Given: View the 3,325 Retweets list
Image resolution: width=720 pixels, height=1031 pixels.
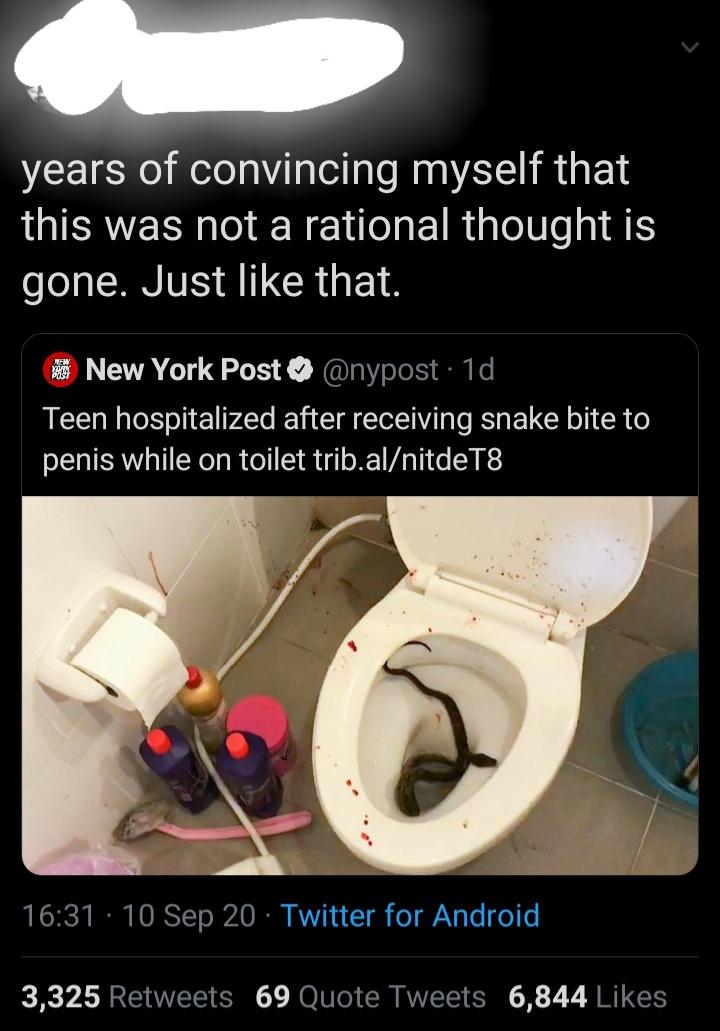Looking at the screenshot, I should 127,997.
